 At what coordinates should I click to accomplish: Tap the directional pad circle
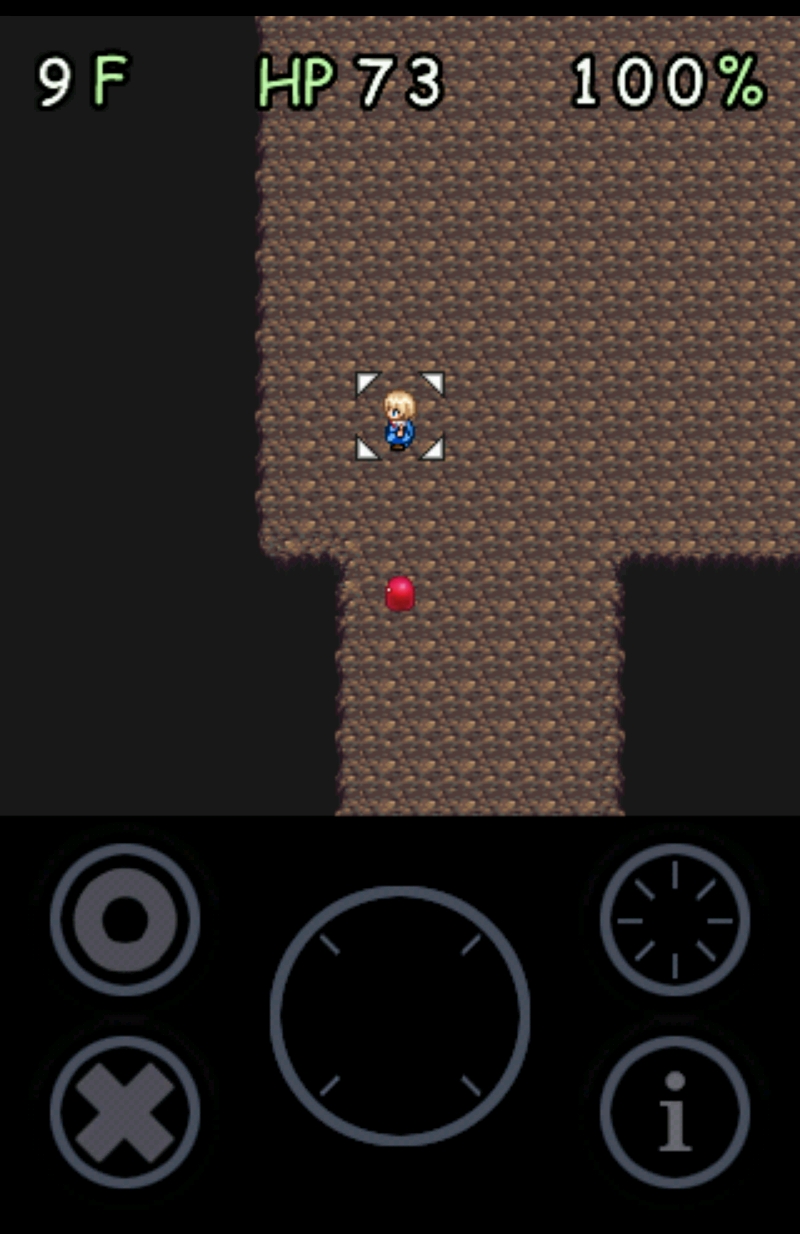pyautogui.click(x=400, y=1015)
